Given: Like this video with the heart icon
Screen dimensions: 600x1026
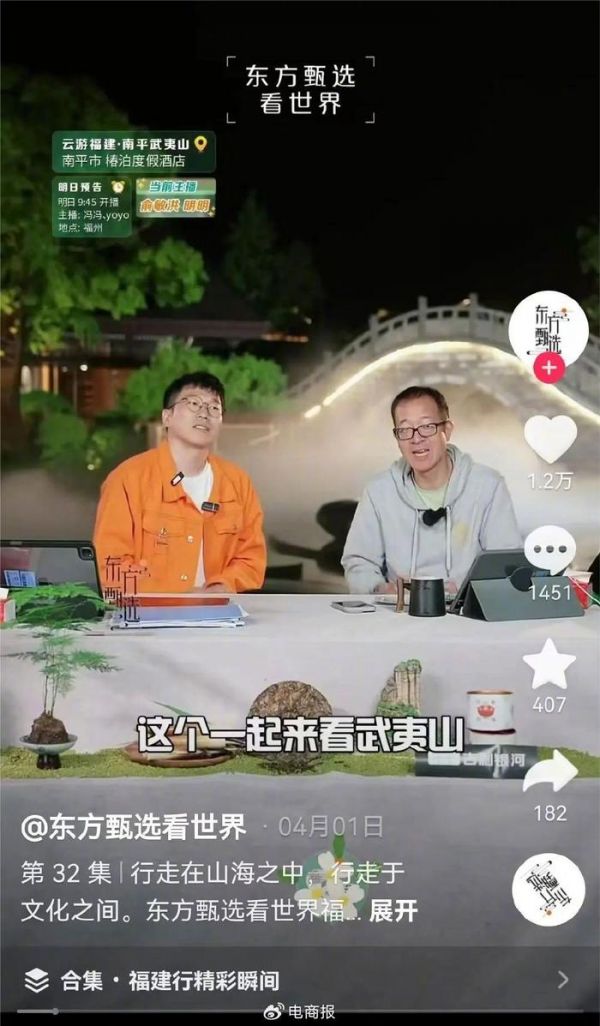Looking at the screenshot, I should [549, 439].
